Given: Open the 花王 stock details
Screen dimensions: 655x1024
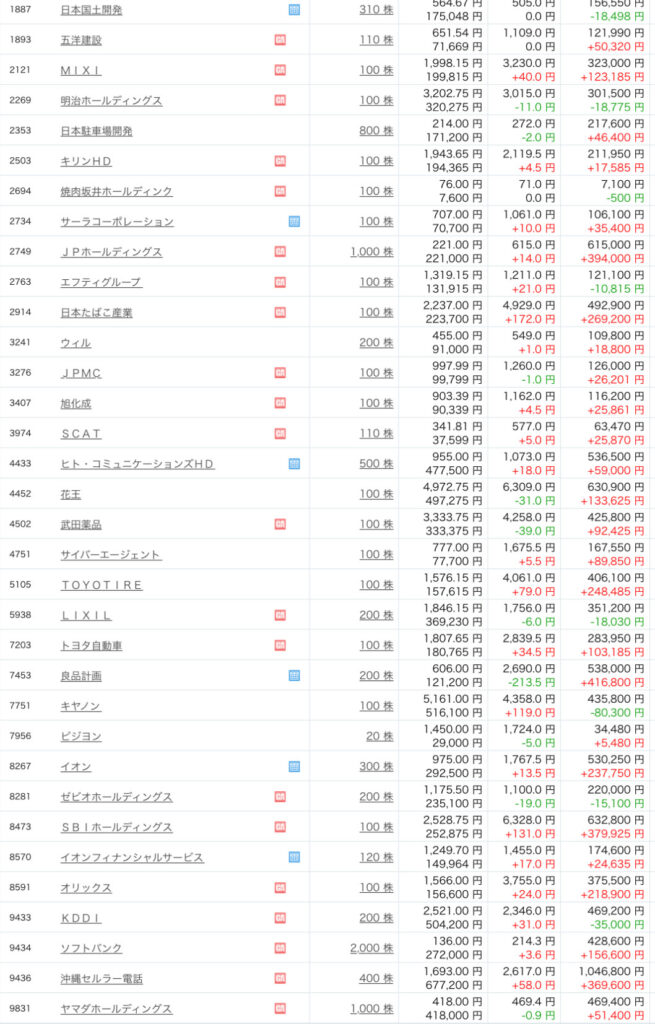Looking at the screenshot, I should (70, 494).
